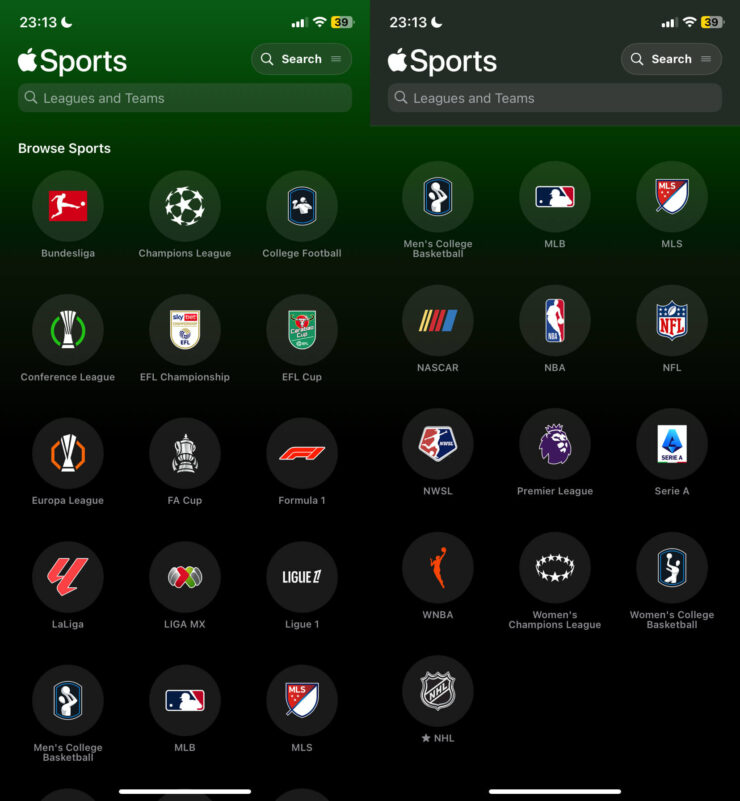
Task: Open Serie A
Action: 672,444
